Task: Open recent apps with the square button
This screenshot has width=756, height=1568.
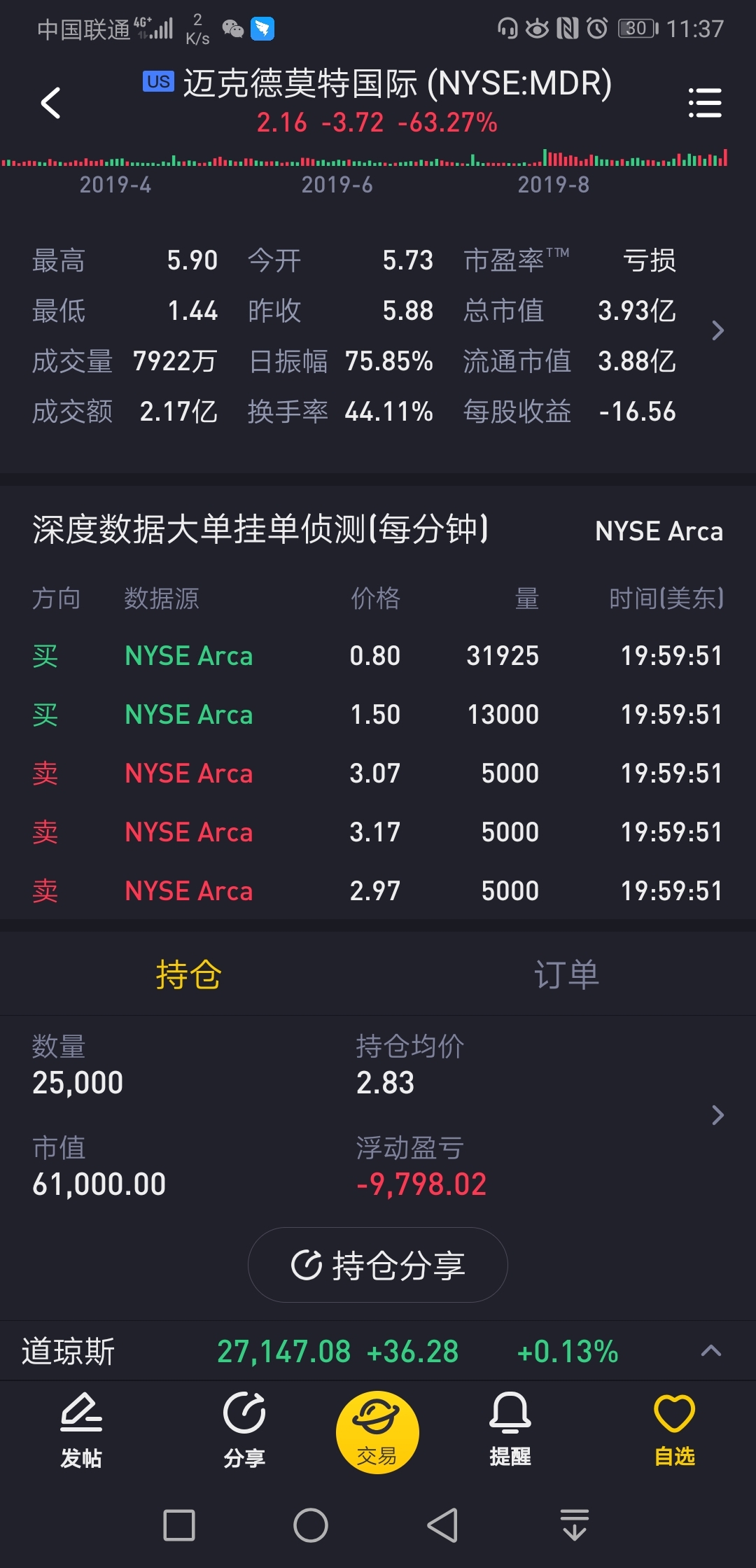Action: coord(179,1525)
